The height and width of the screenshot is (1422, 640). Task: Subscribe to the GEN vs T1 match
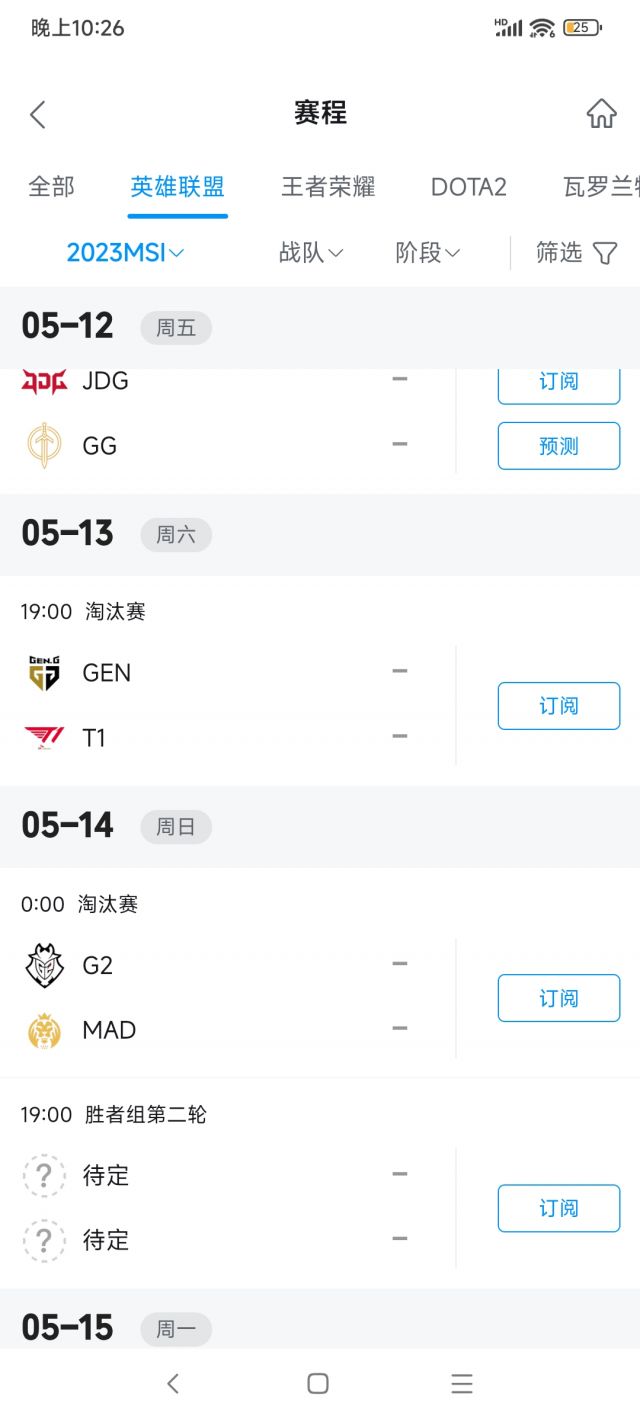558,706
